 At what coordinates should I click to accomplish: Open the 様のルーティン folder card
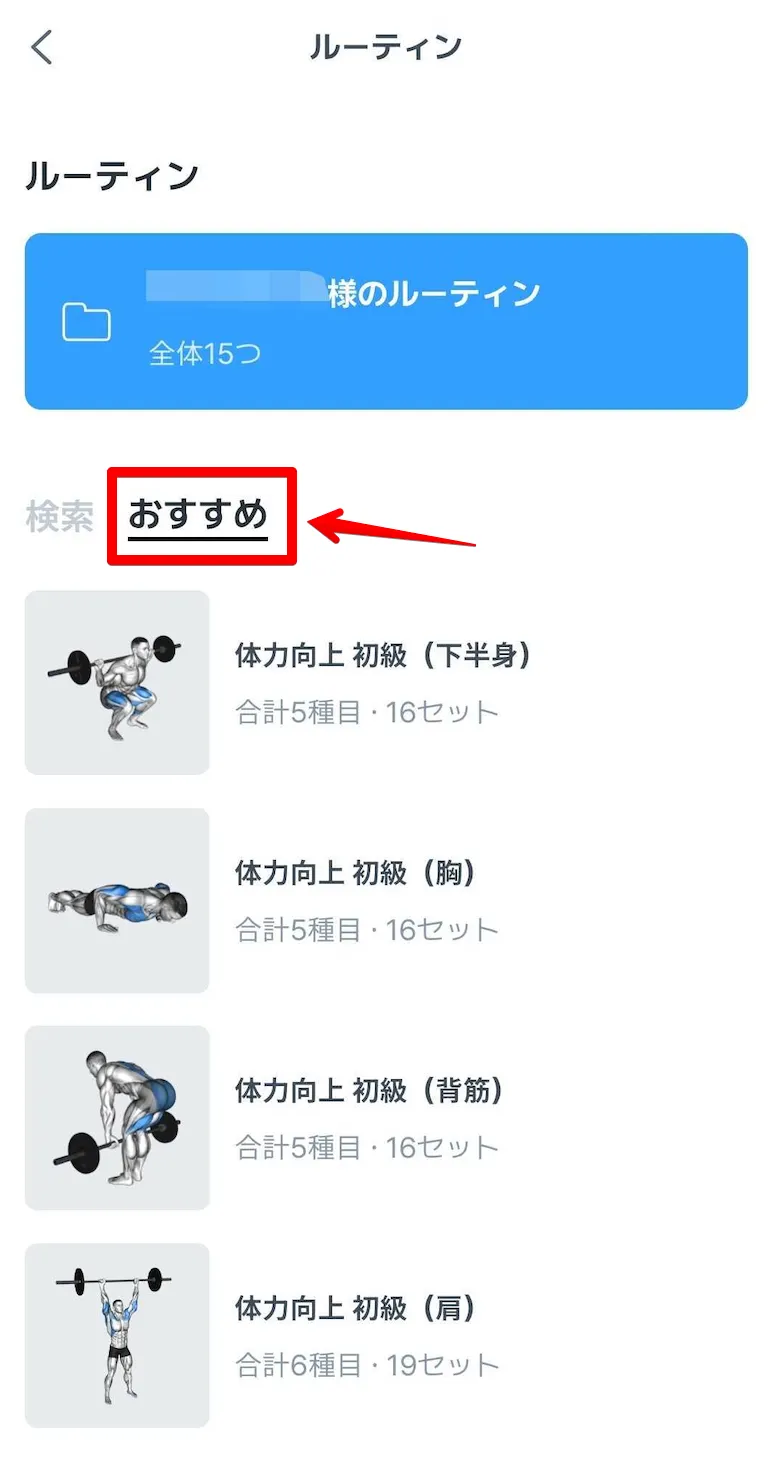click(385, 321)
